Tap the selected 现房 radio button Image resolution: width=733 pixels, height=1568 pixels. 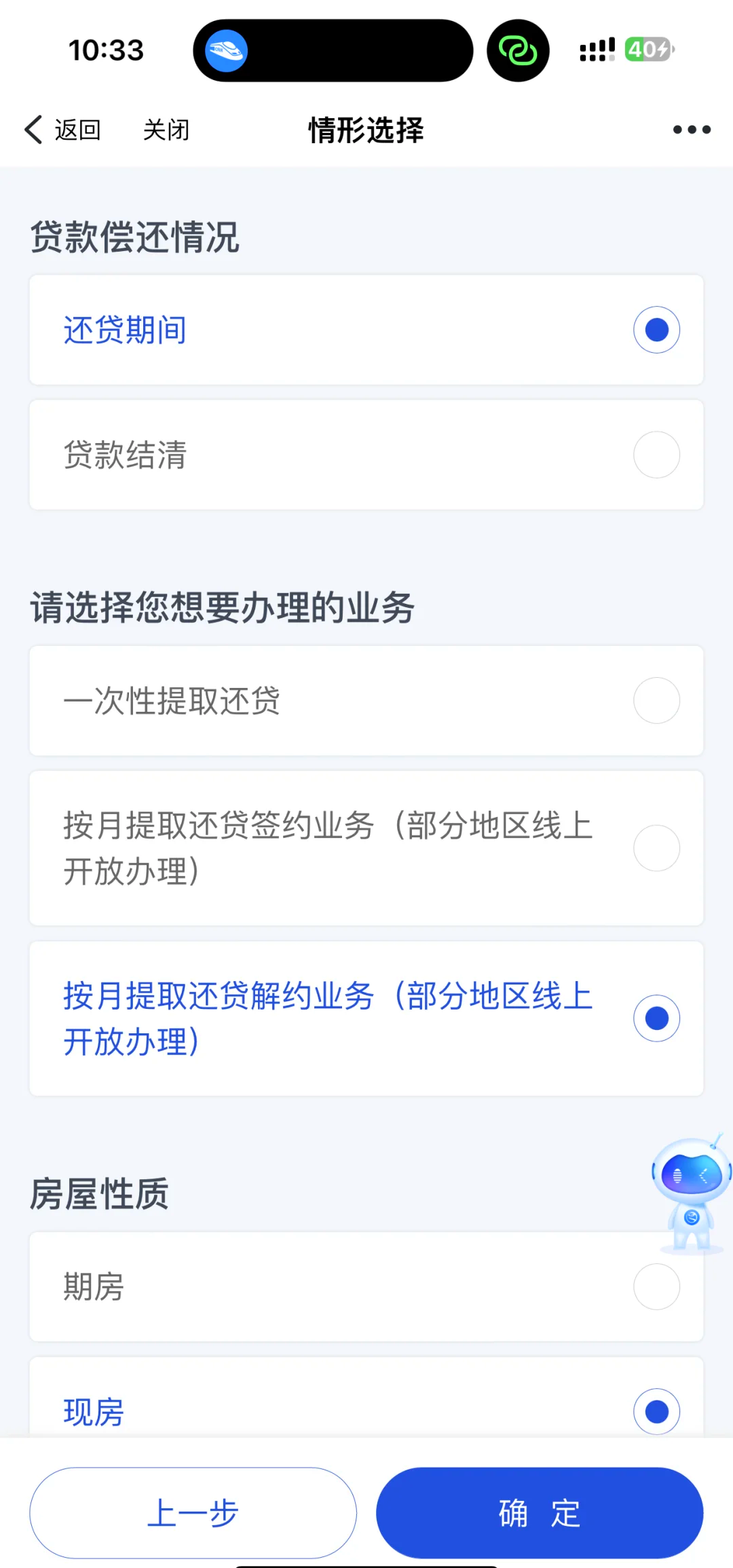[656, 1411]
